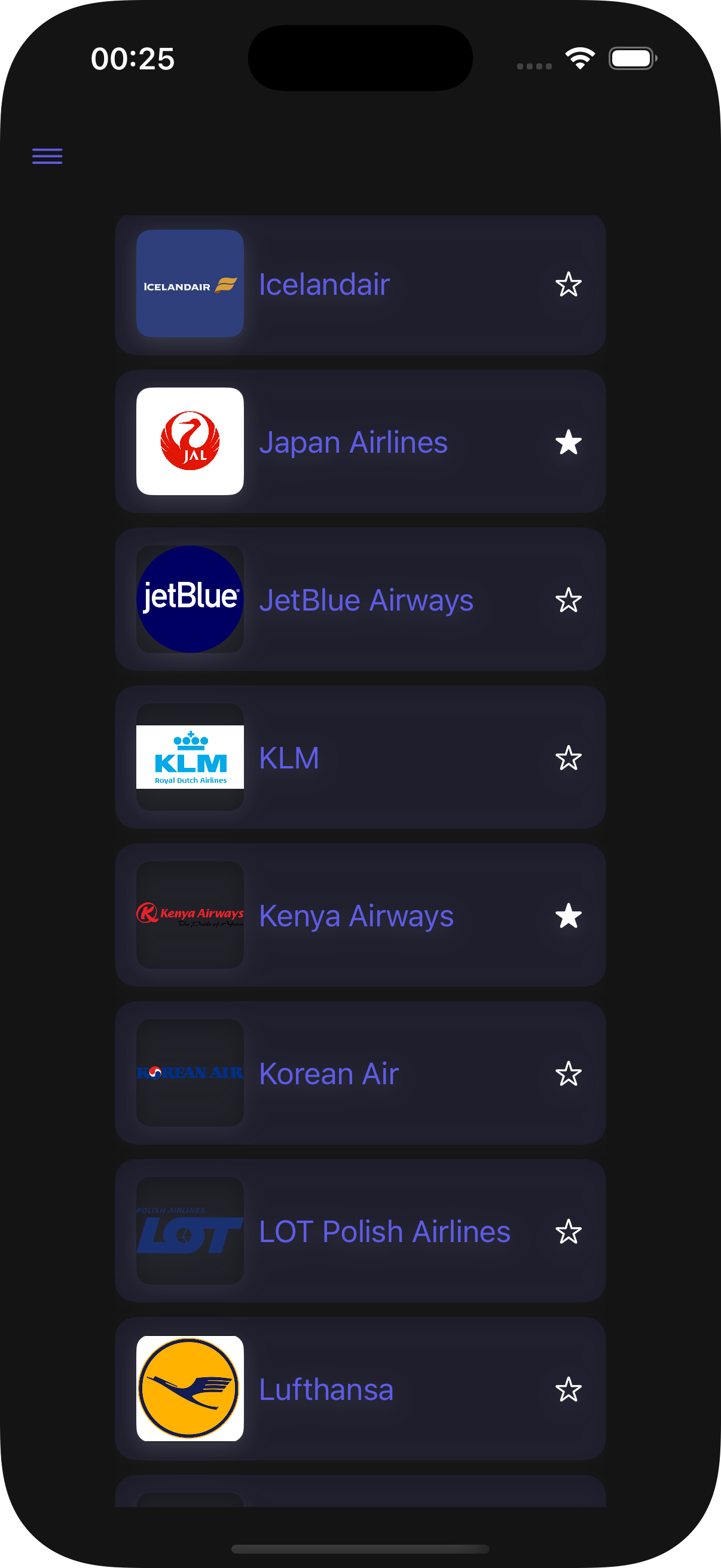
Task: View the KLM airline details
Action: tap(360, 757)
